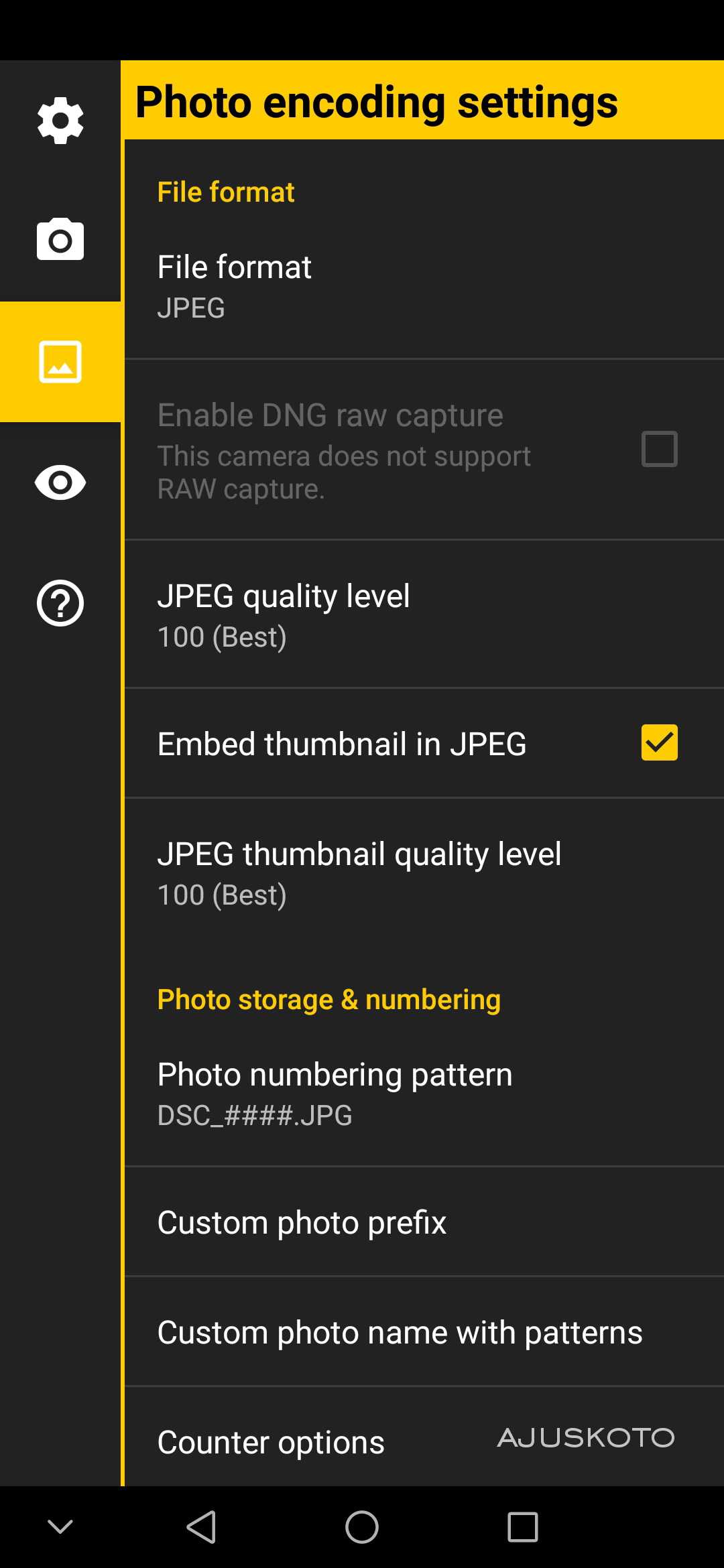The image size is (724, 1568).
Task: Go back using system back button
Action: point(201,1527)
